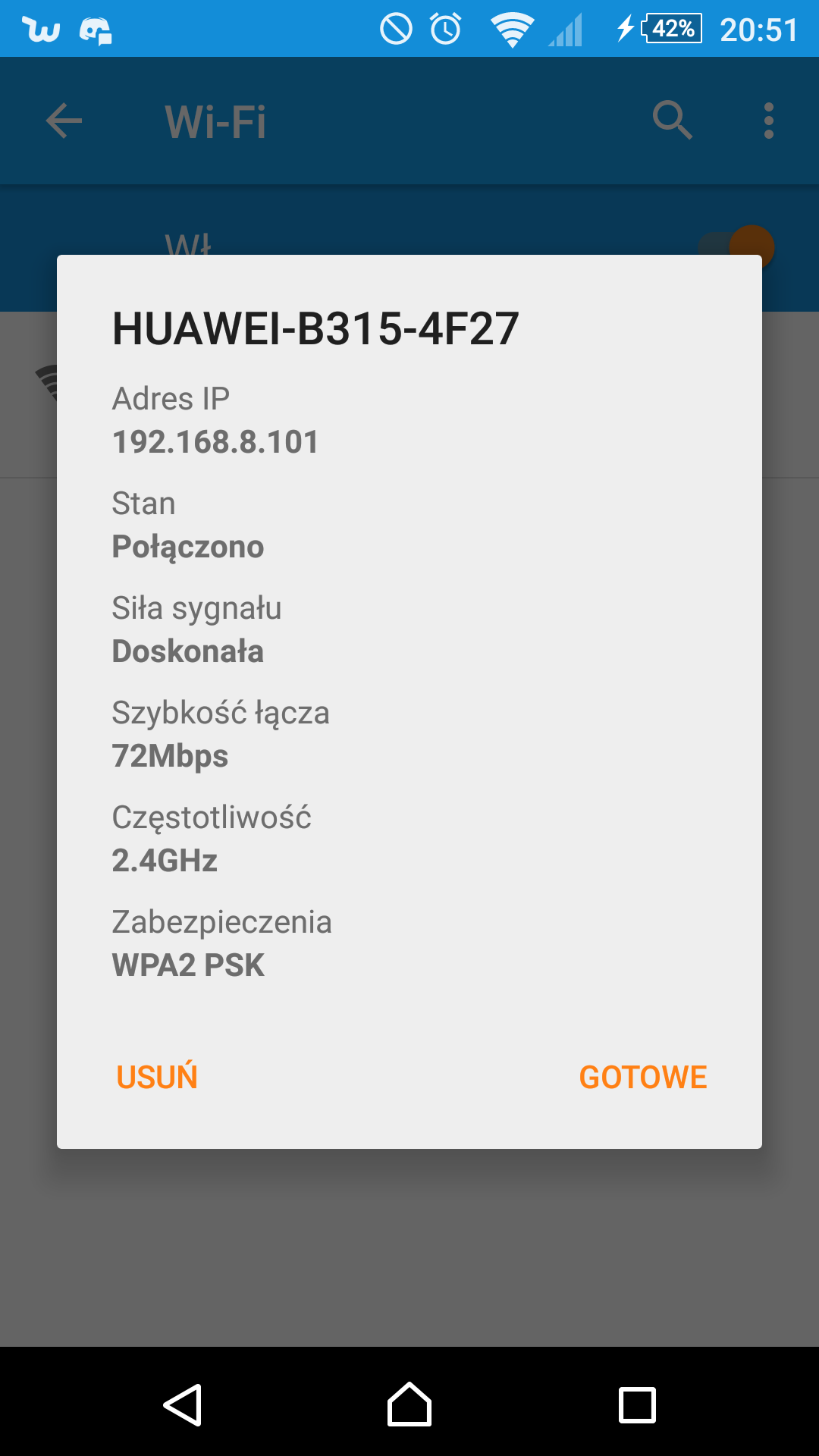Open the recent apps overview
Viewport: 819px width, 1456px height.
pyautogui.click(x=637, y=1404)
